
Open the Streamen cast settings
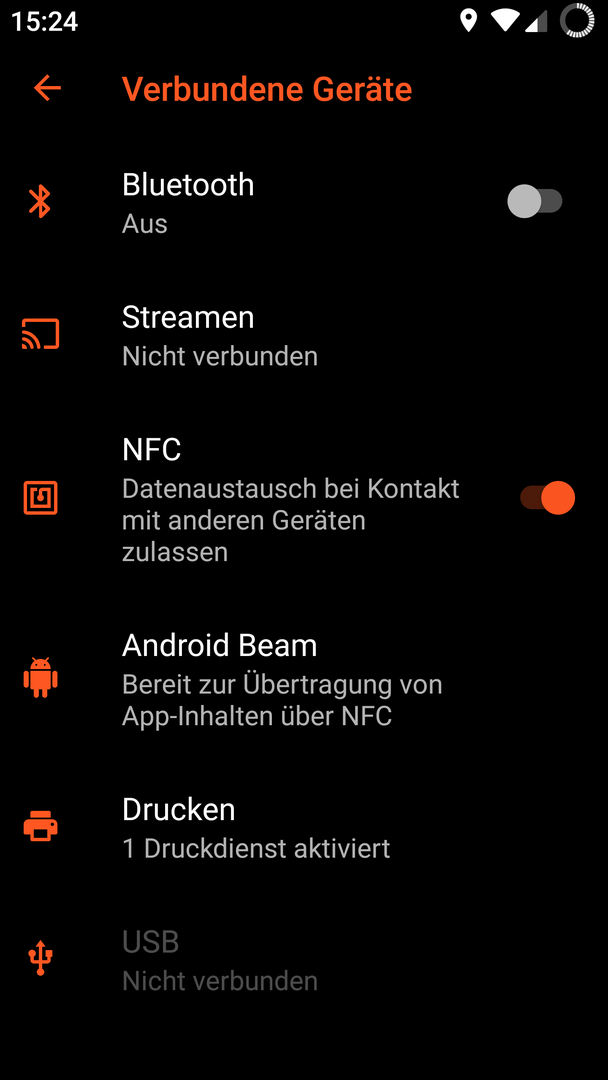tap(304, 335)
